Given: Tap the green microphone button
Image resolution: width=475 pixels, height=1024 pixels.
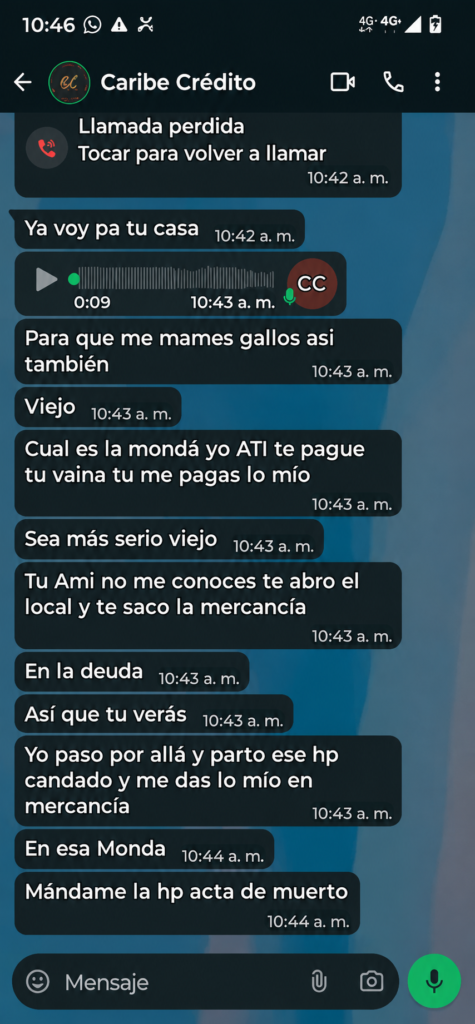Looking at the screenshot, I should [x=434, y=982].
